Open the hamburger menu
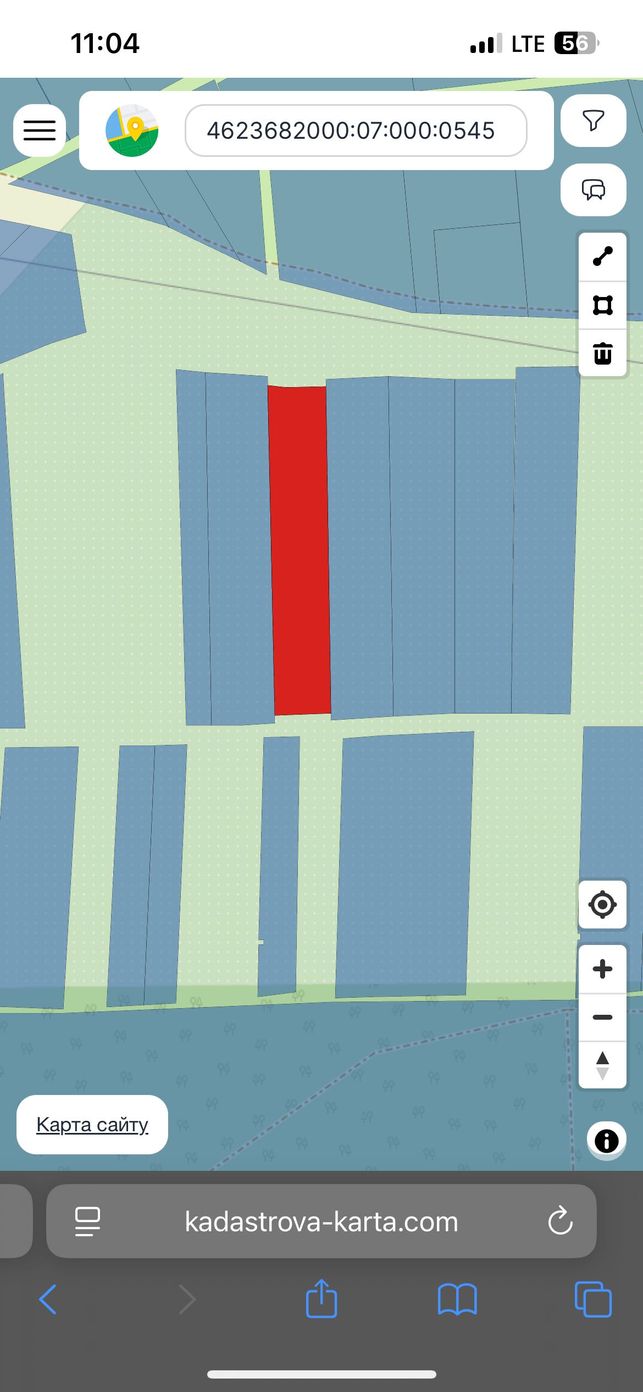Viewport: 643px width, 1392px height. 39,130
